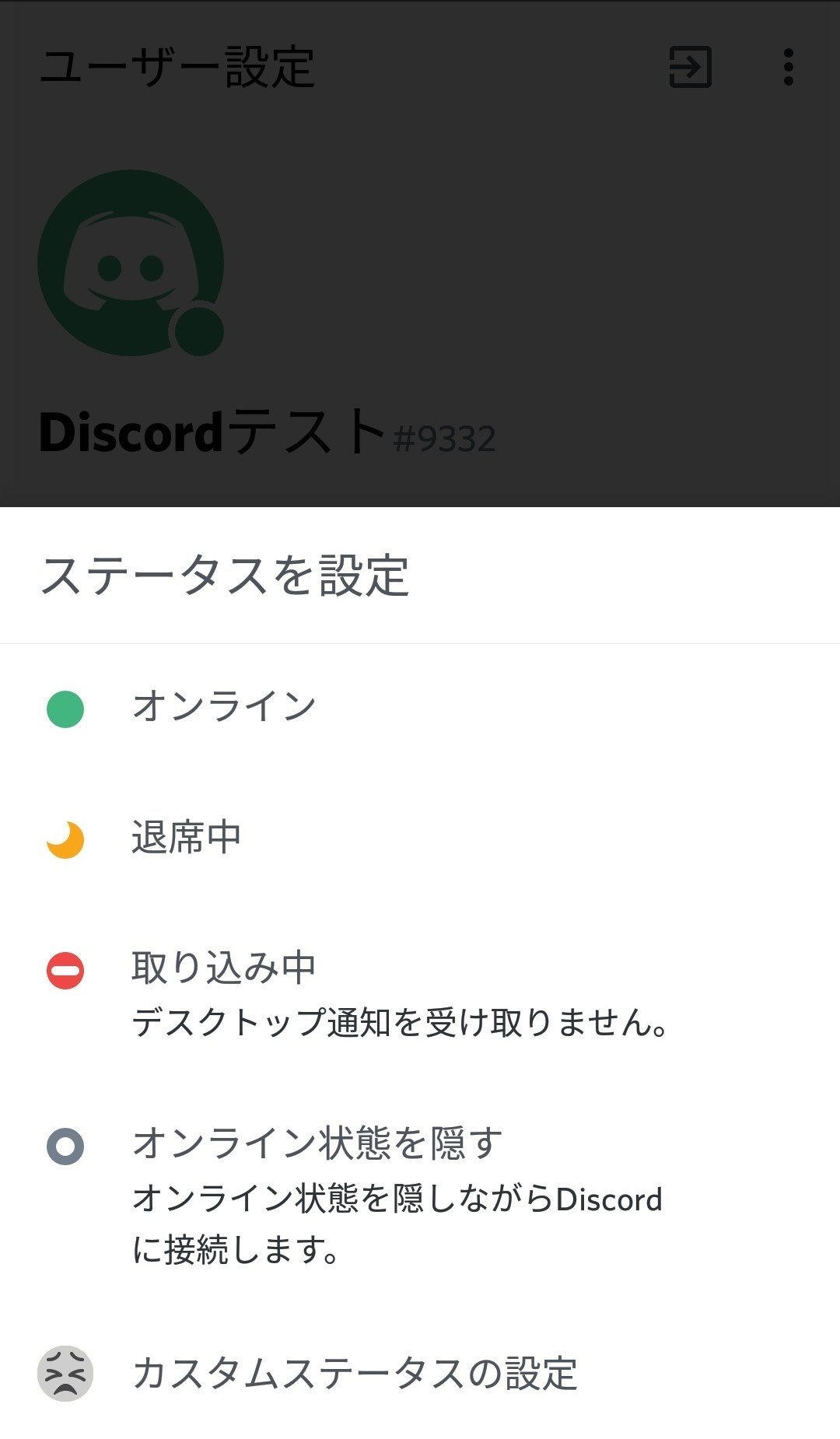Image resolution: width=840 pixels, height=1439 pixels.
Task: Tap the Discord profile avatar
Action: point(131,263)
